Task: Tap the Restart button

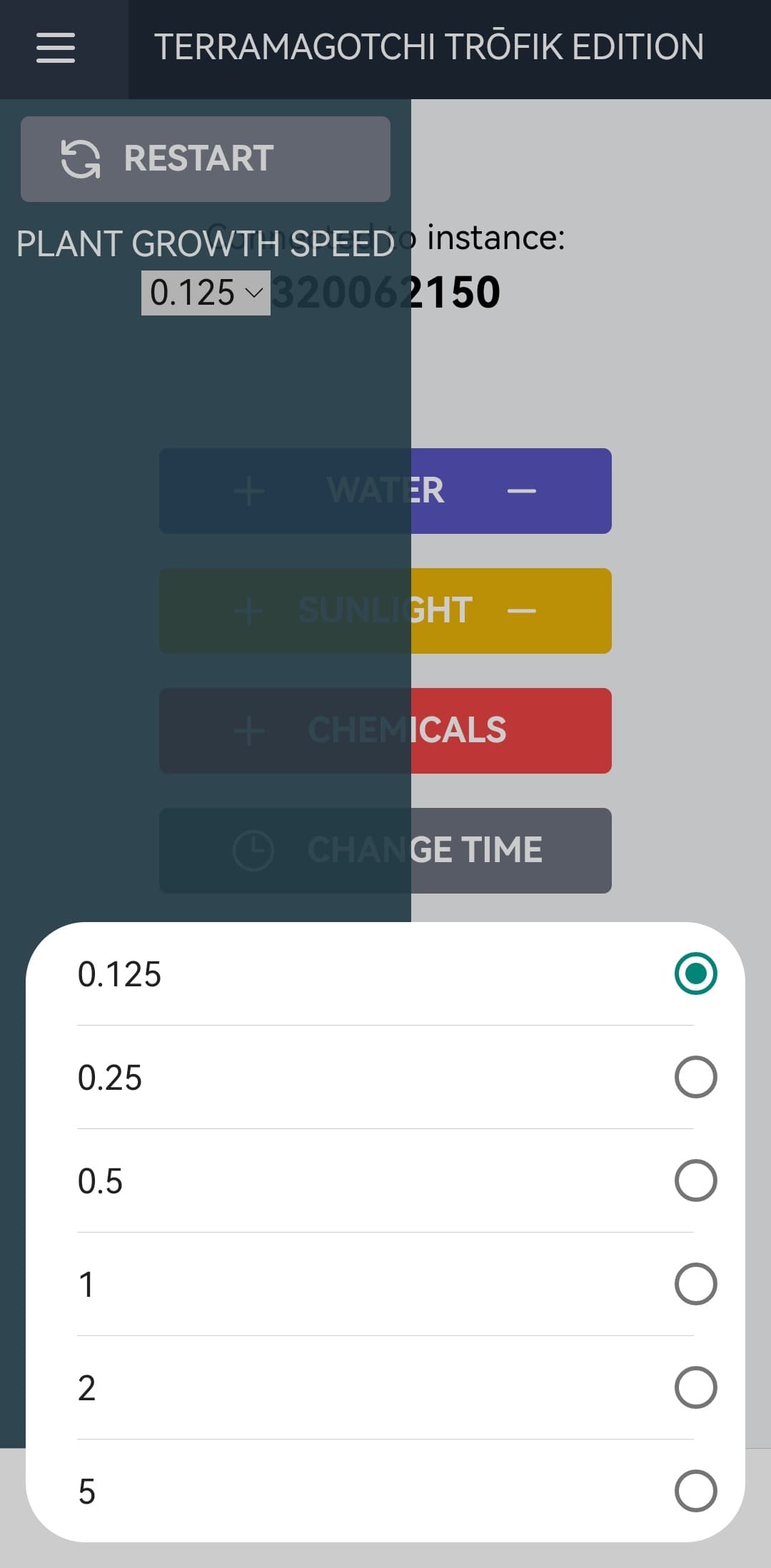Action: coord(206,158)
